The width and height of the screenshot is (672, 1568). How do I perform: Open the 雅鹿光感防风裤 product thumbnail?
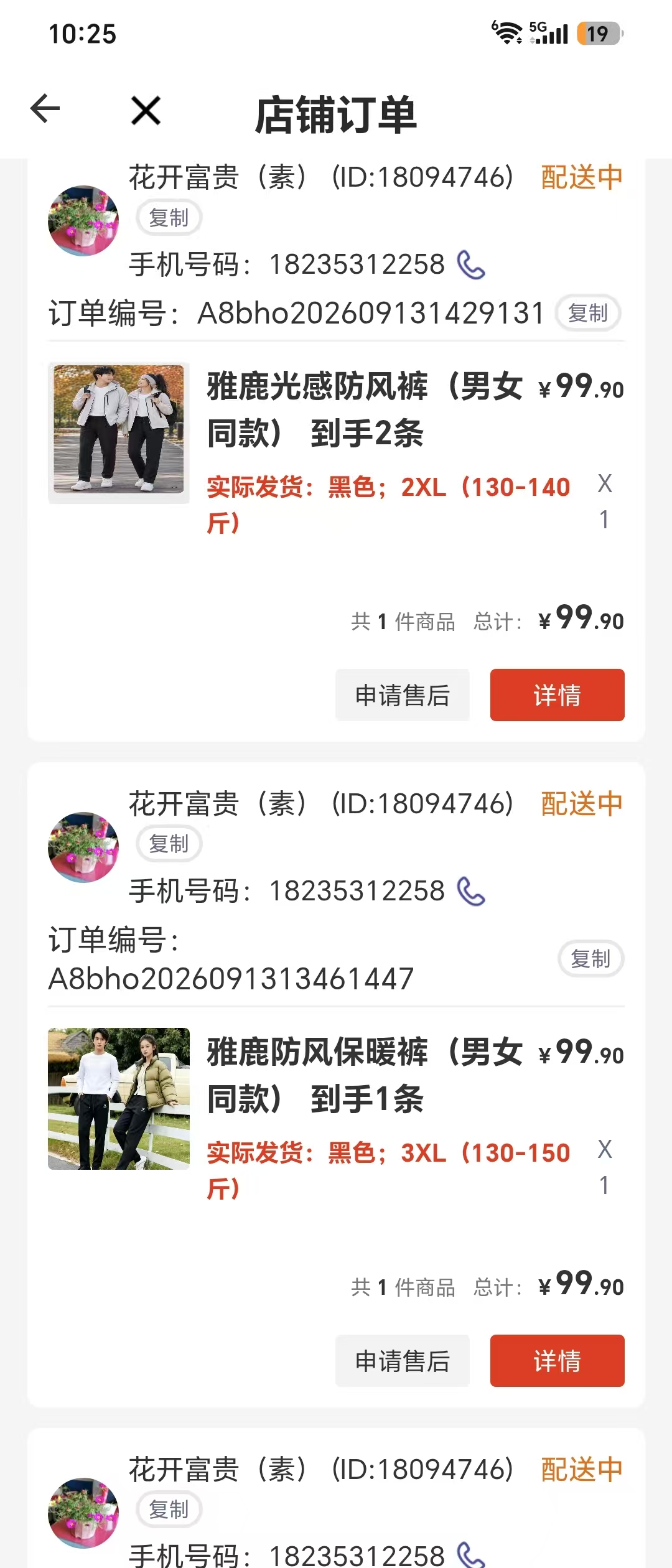(119, 432)
